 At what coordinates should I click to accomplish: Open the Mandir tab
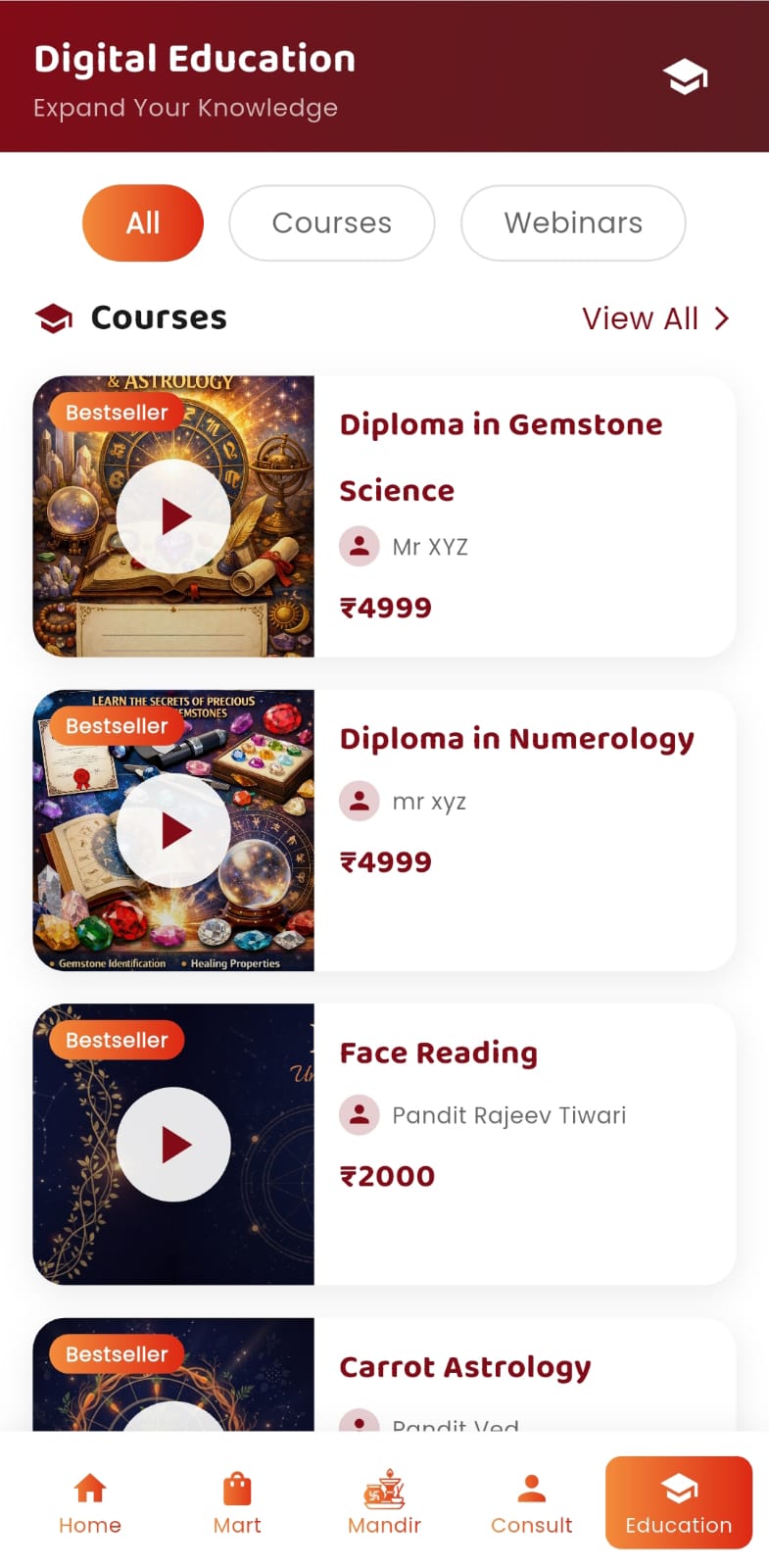pos(384,1503)
